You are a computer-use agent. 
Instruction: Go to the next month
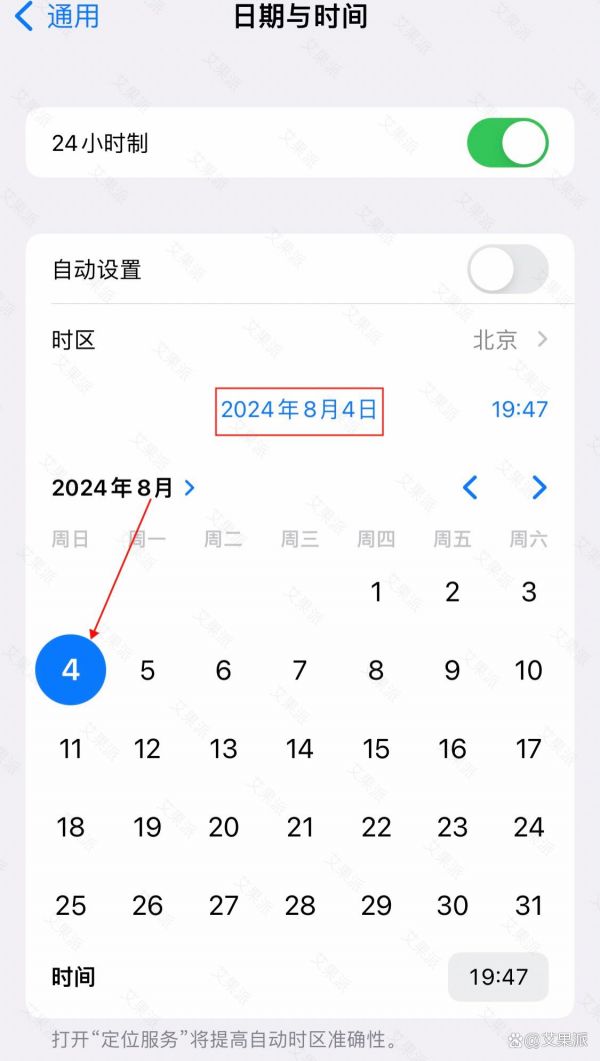[x=538, y=487]
